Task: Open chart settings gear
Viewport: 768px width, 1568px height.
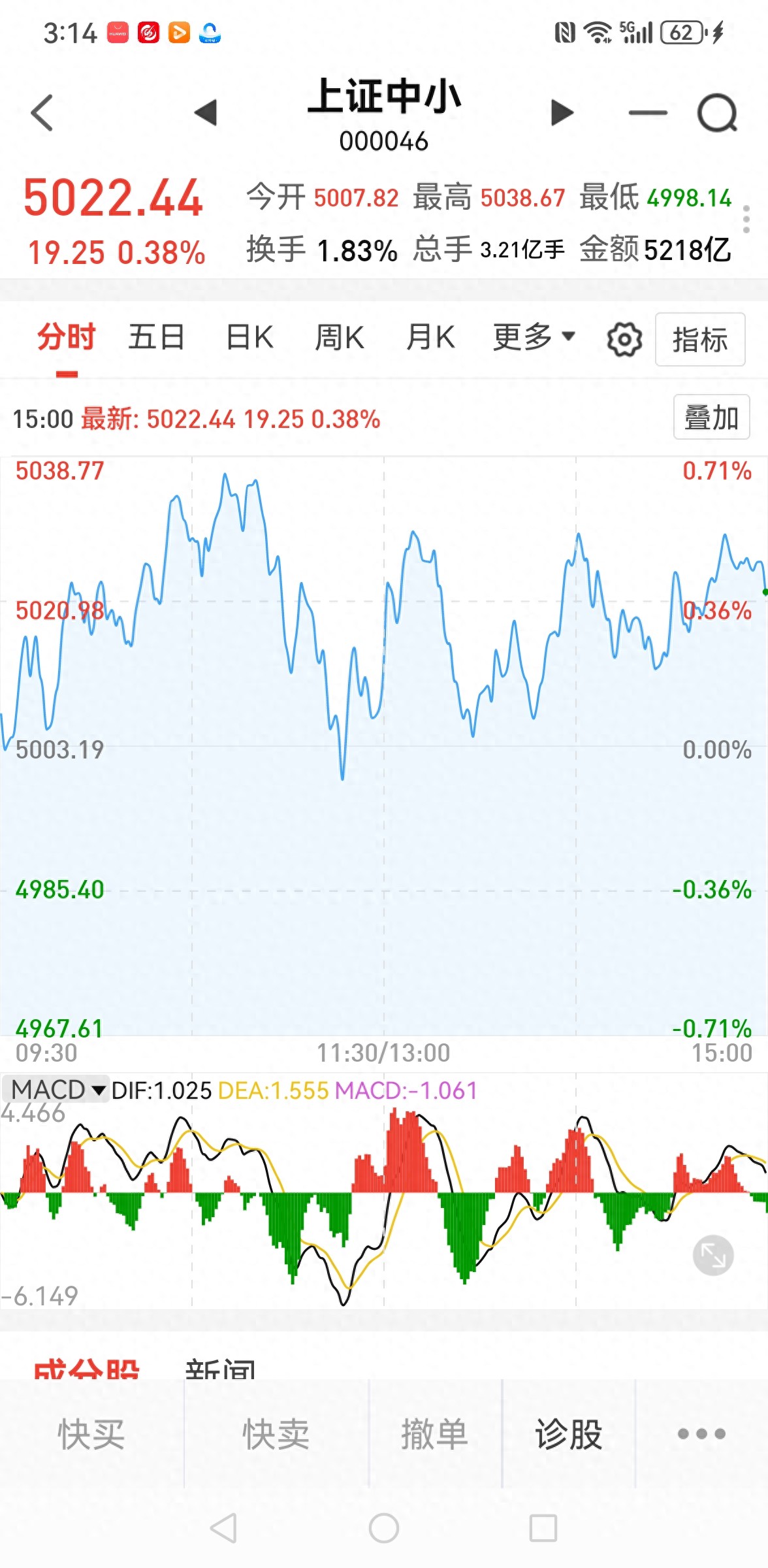Action: tap(624, 340)
